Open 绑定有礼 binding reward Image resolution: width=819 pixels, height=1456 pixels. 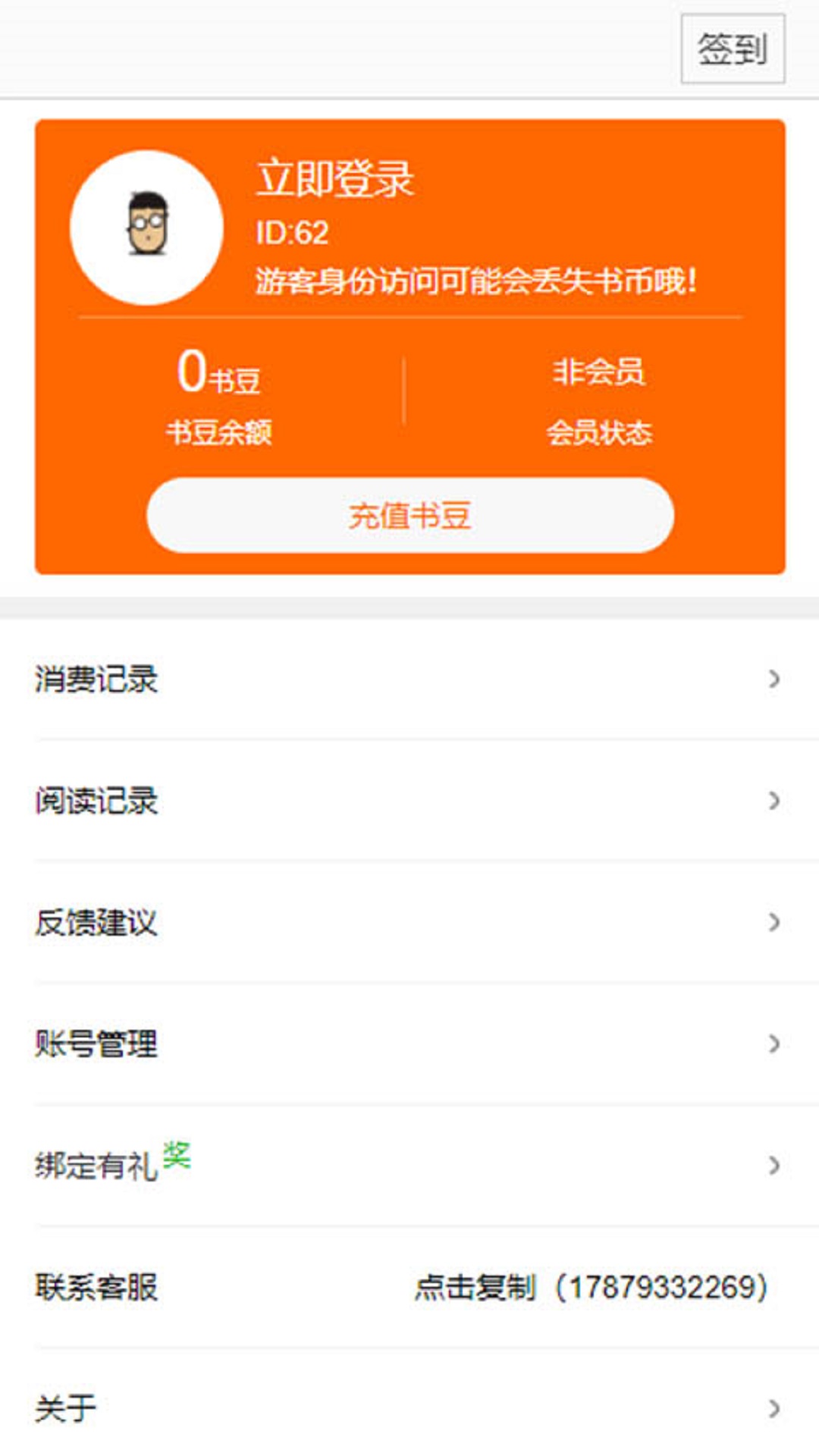pyautogui.click(x=409, y=1165)
